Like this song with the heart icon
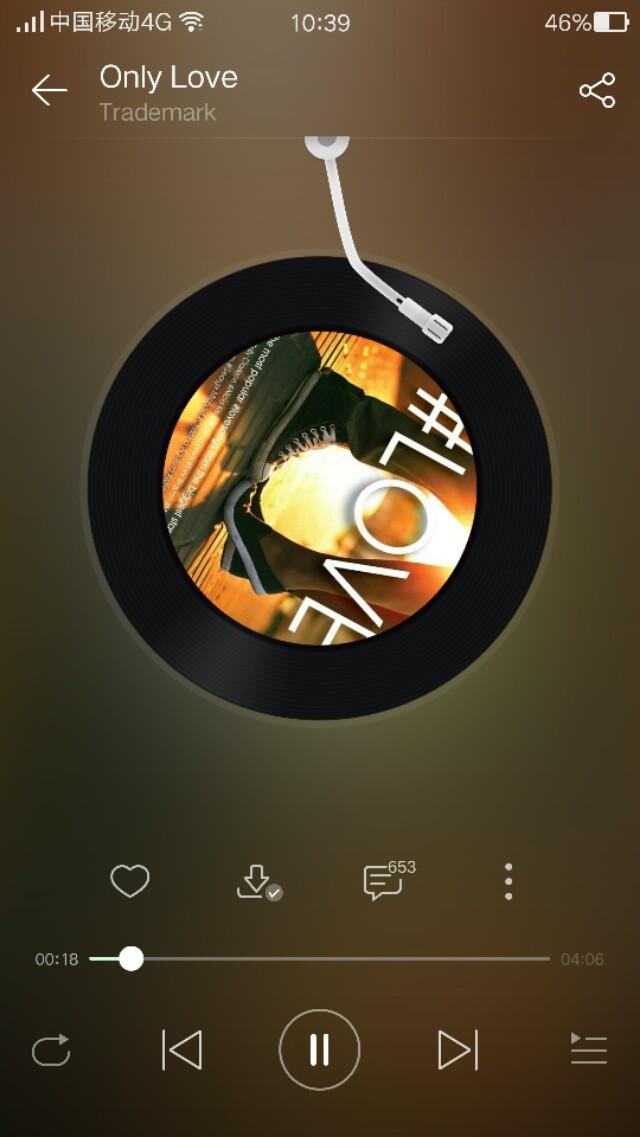640x1137 pixels. [x=130, y=881]
